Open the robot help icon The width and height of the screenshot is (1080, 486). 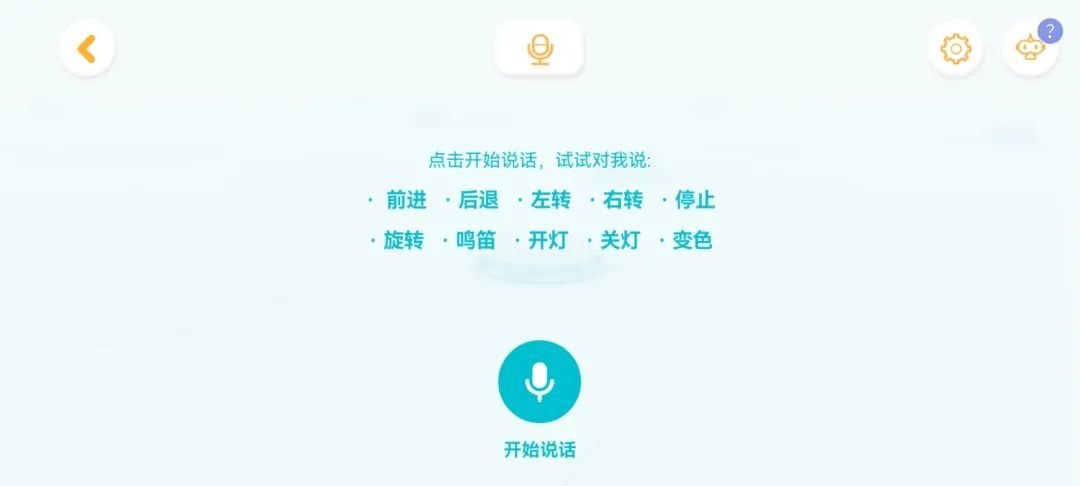point(1030,48)
